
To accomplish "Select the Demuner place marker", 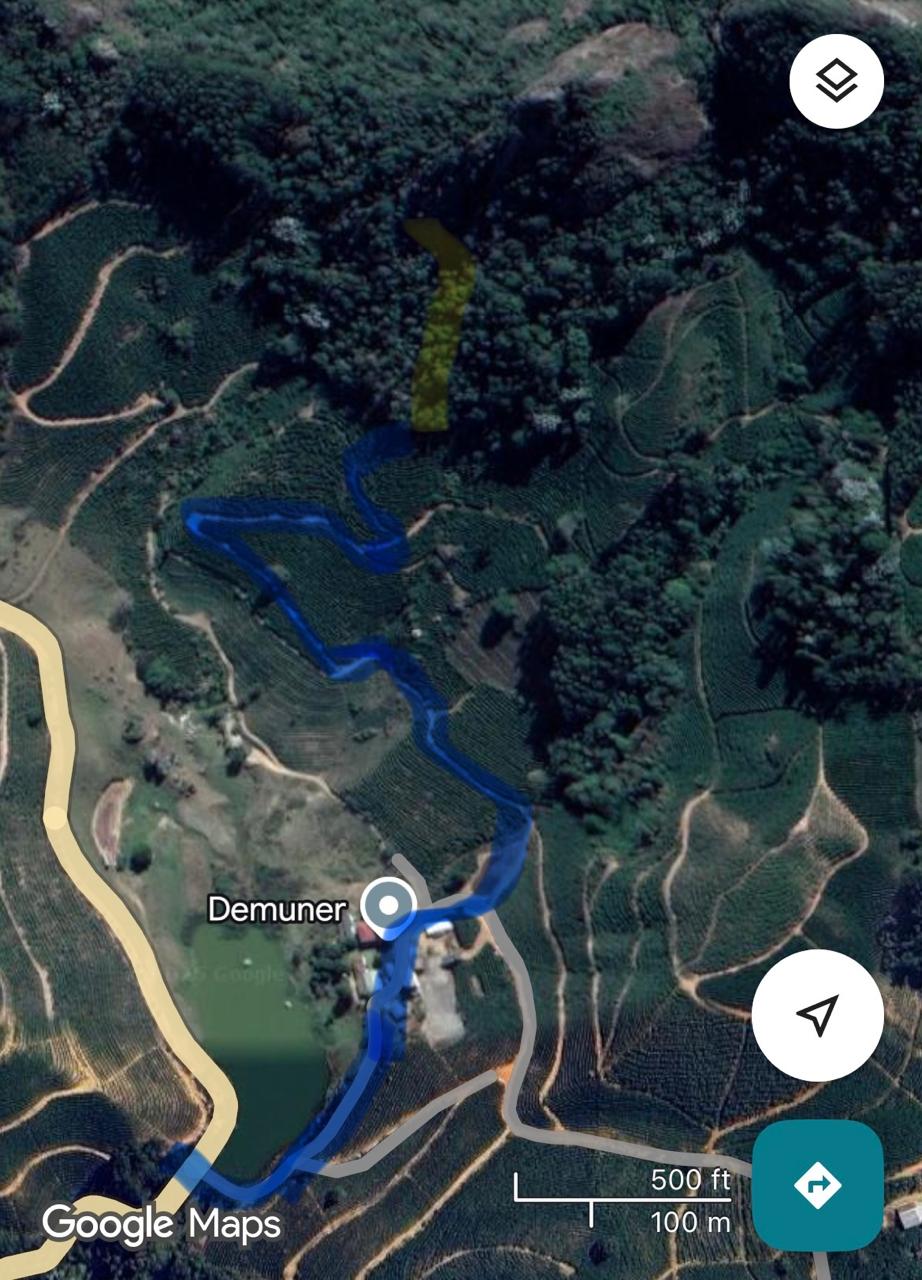I will coord(387,906).
